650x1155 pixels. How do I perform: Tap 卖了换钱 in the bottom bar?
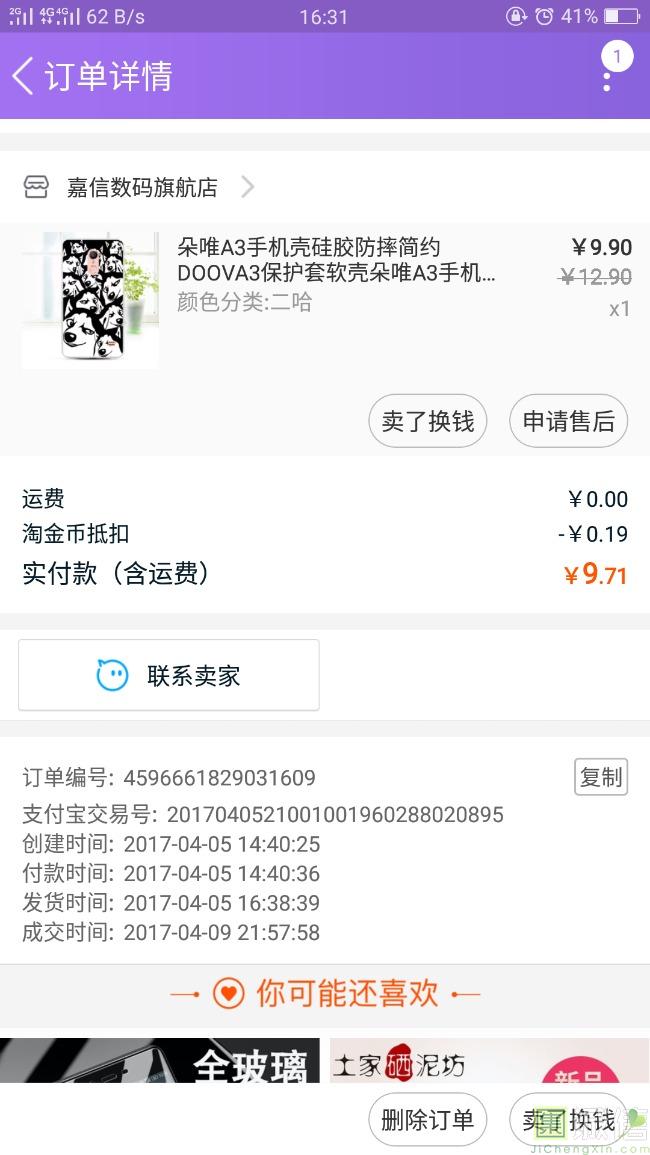[x=568, y=1119]
